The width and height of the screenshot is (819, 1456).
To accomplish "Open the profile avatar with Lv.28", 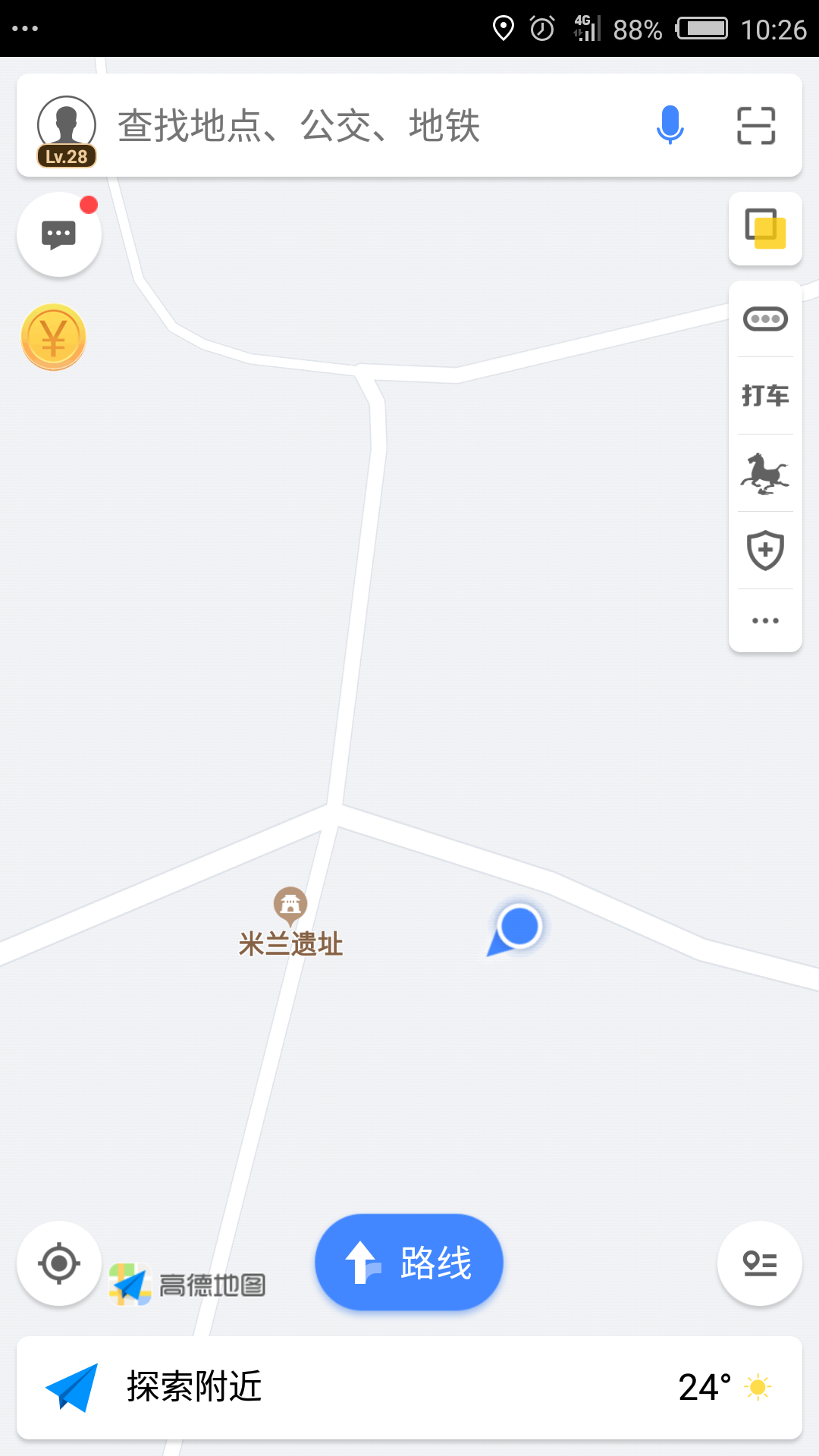I will point(67,130).
